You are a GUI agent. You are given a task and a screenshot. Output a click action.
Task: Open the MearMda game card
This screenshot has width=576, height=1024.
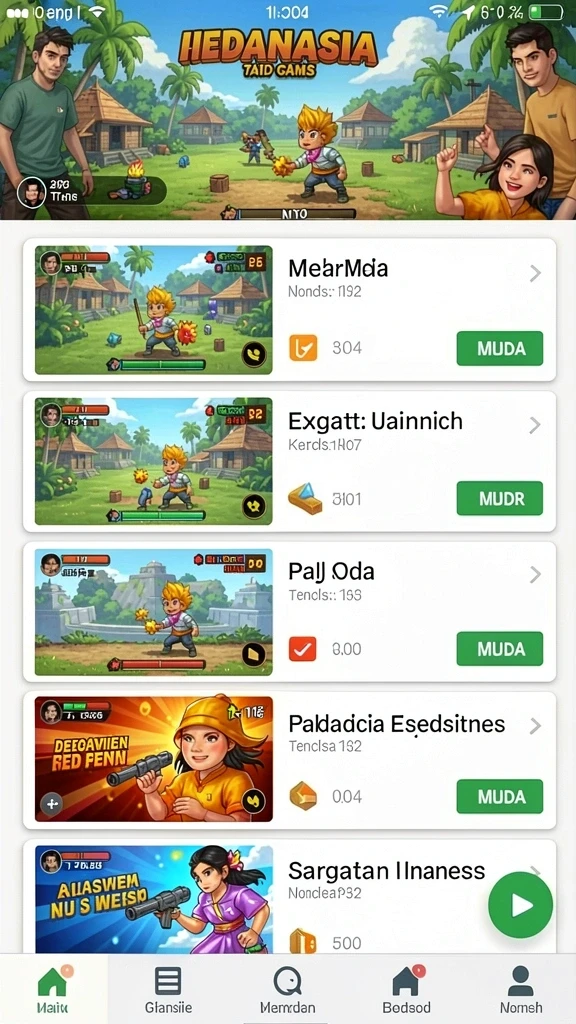click(289, 310)
